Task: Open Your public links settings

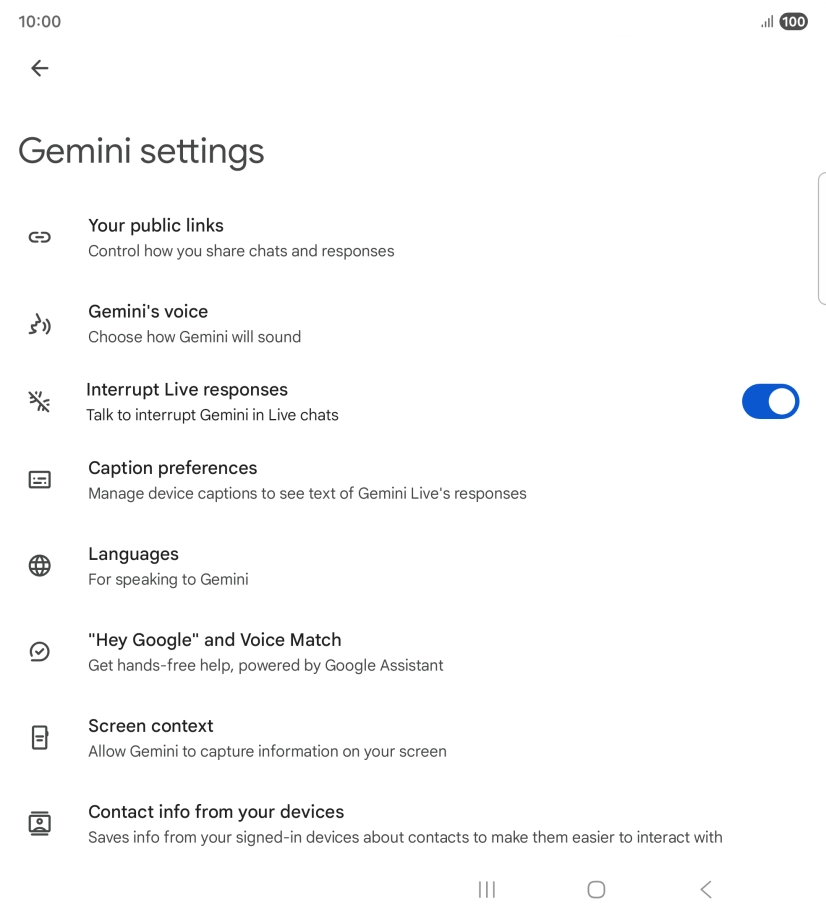Action: (x=240, y=238)
